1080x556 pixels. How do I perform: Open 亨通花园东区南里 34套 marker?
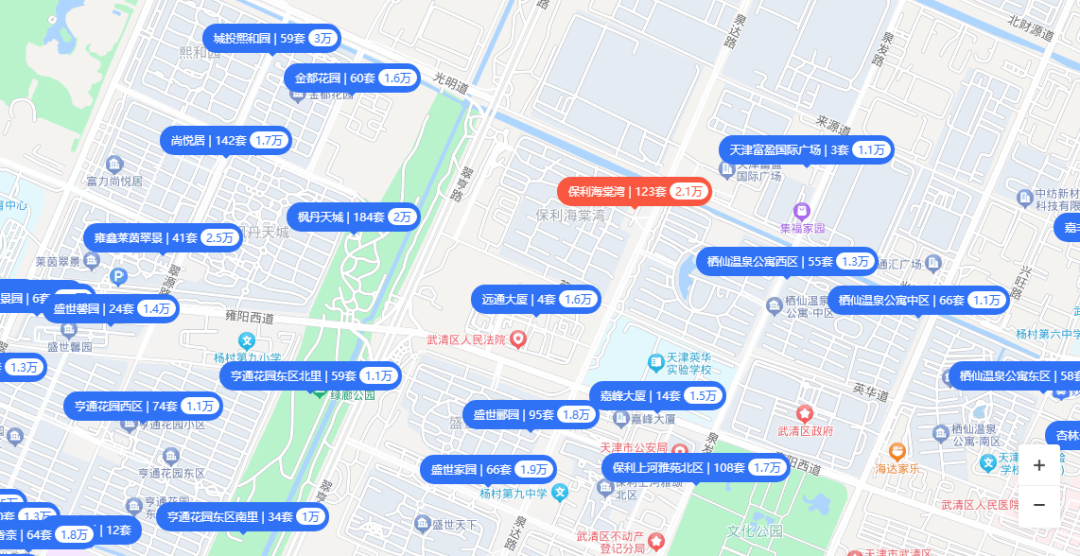242,517
